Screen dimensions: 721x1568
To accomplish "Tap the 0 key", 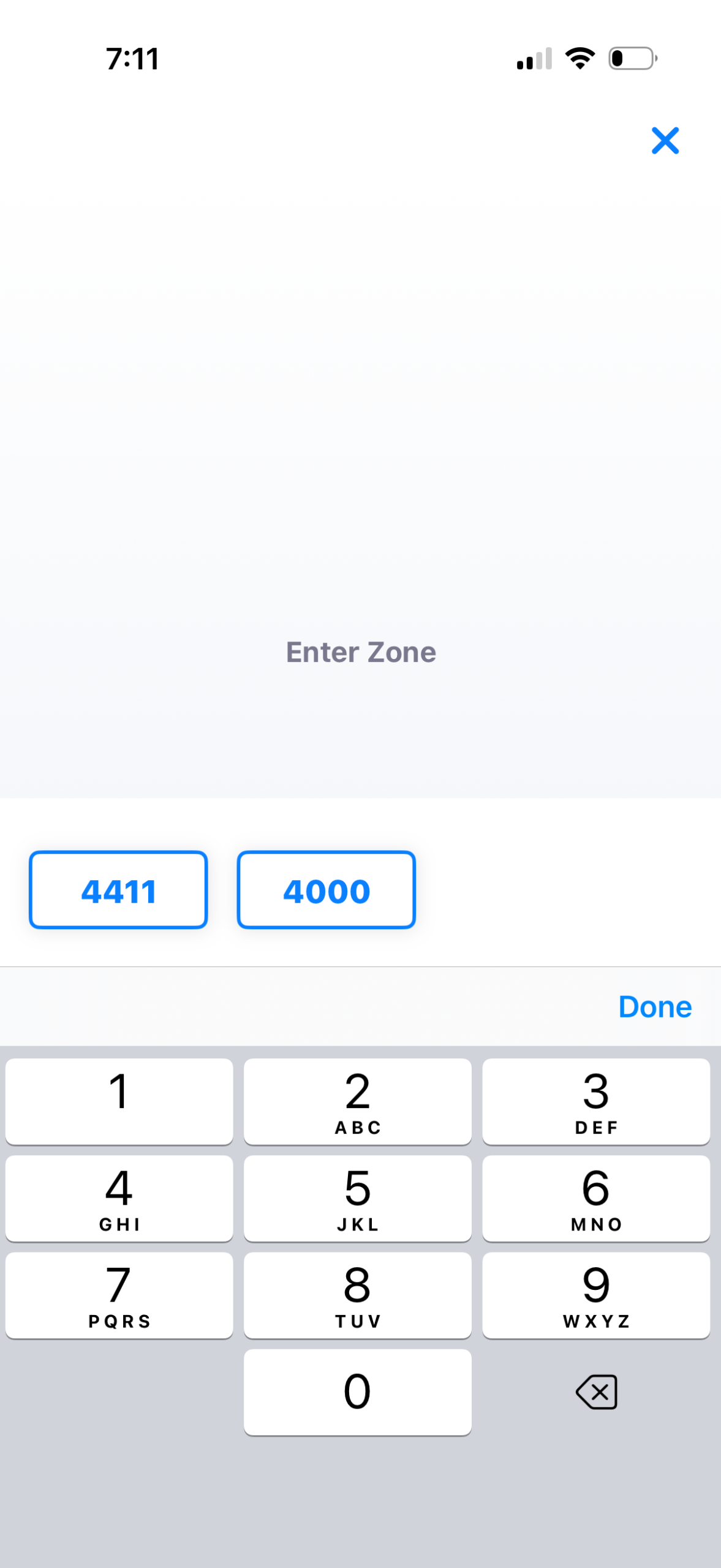I will tap(357, 1391).
